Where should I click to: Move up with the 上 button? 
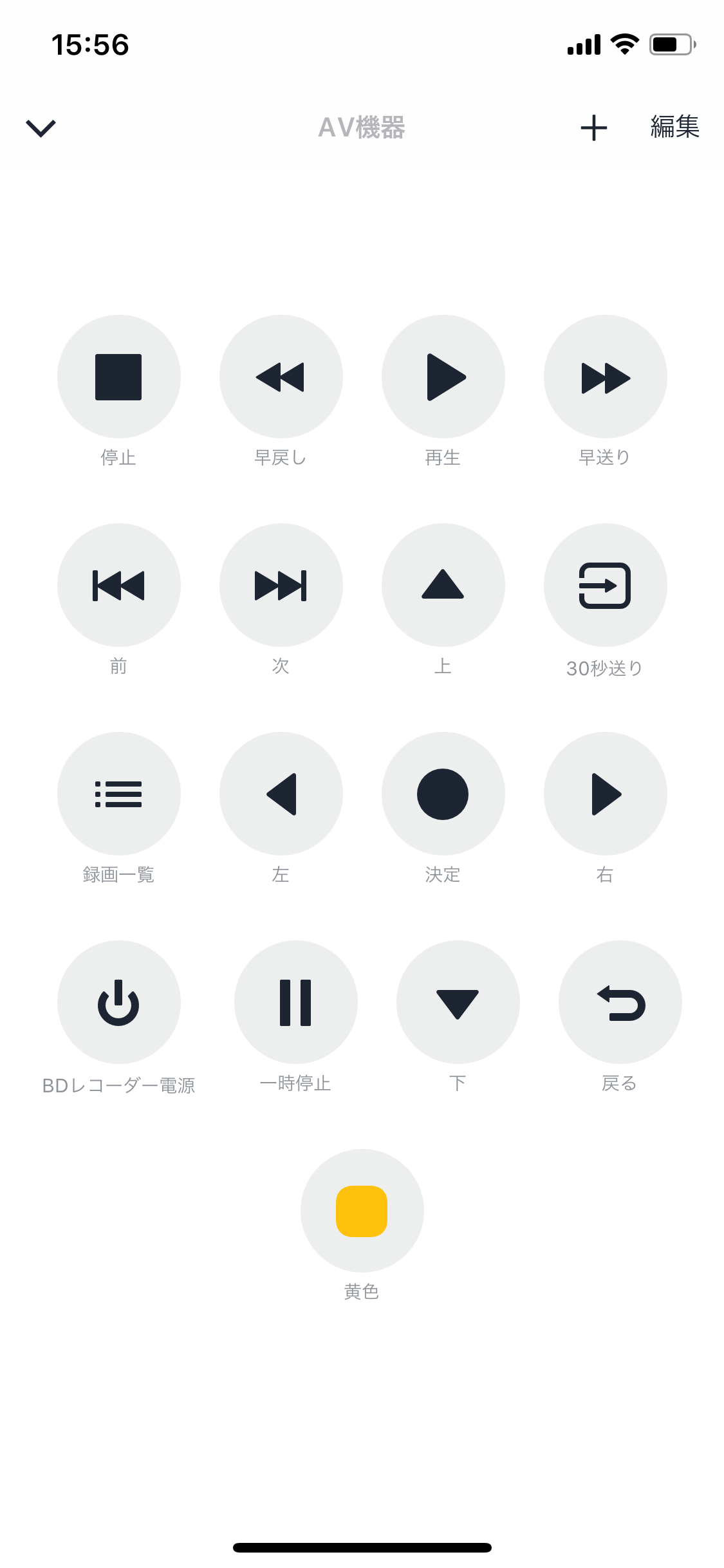click(x=443, y=585)
